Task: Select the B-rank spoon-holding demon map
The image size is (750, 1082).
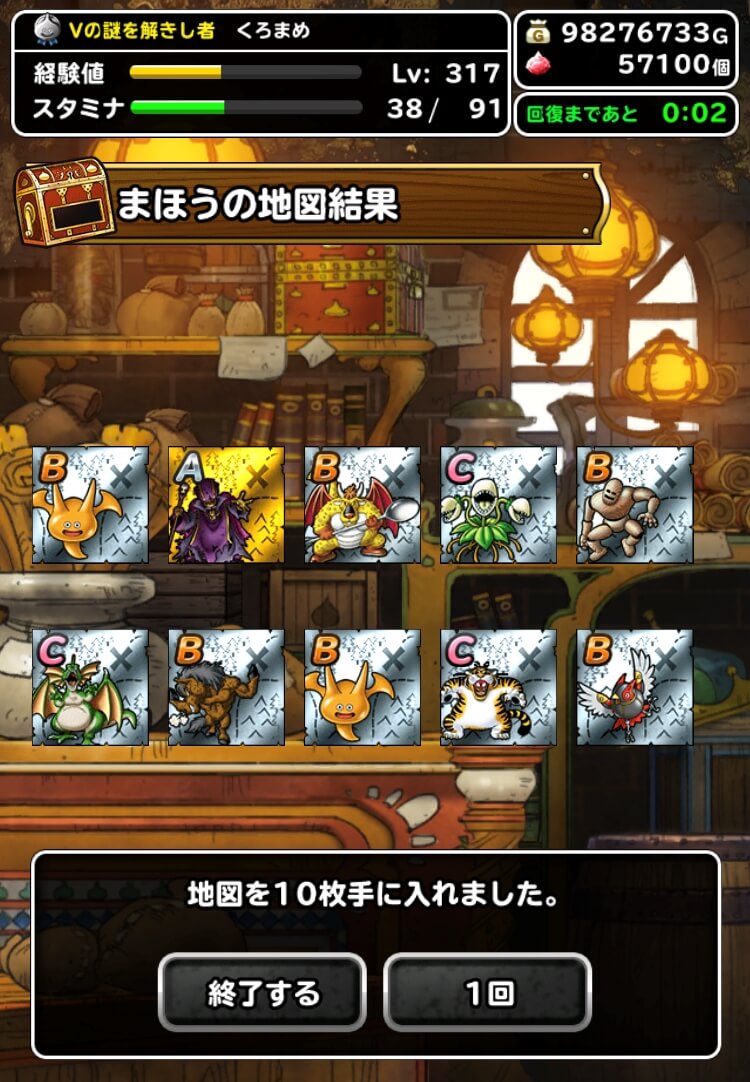Action: tap(362, 505)
